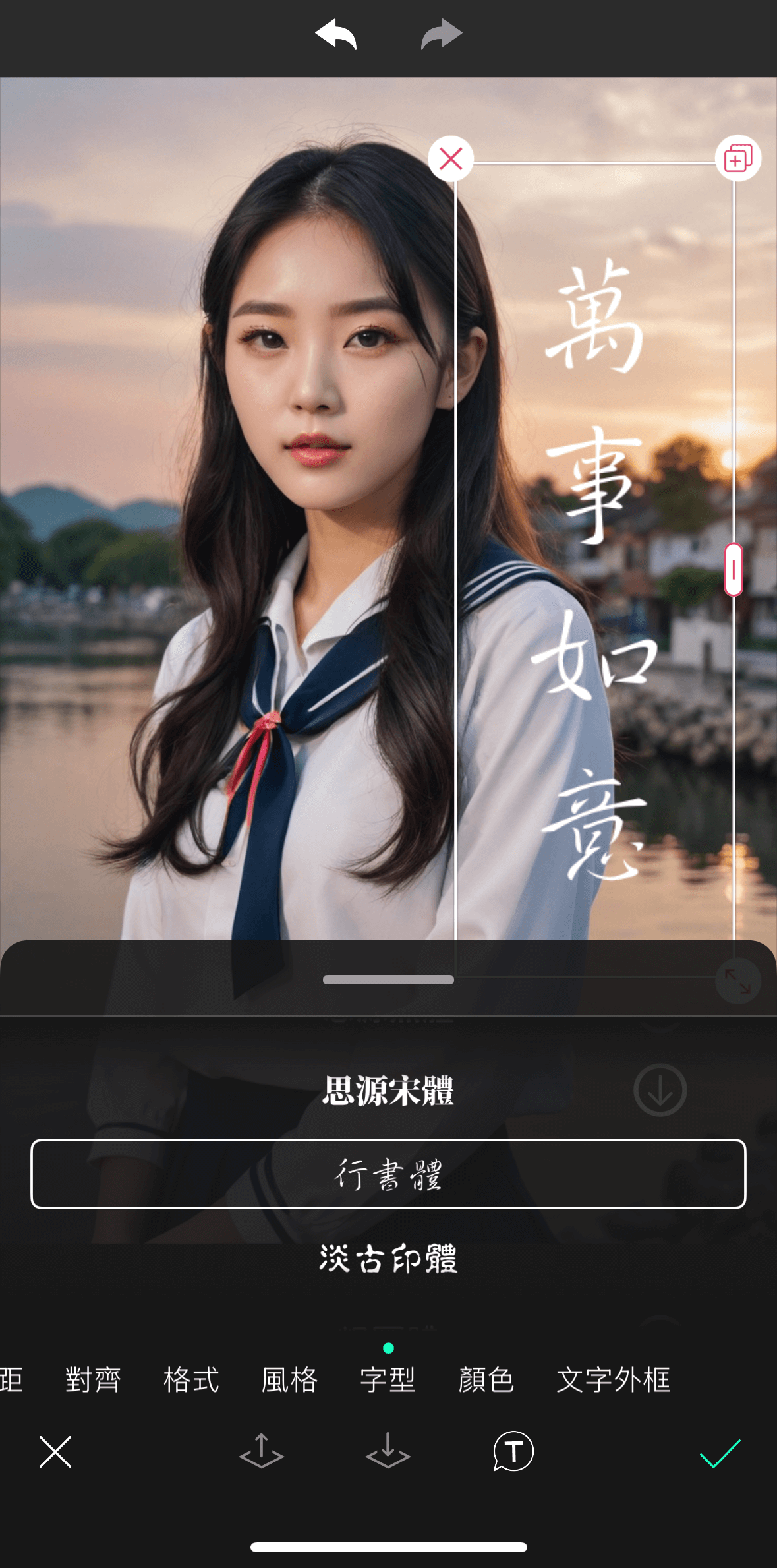Open the 格式 tab
Screen dimensions: 777x1568
(x=191, y=1379)
